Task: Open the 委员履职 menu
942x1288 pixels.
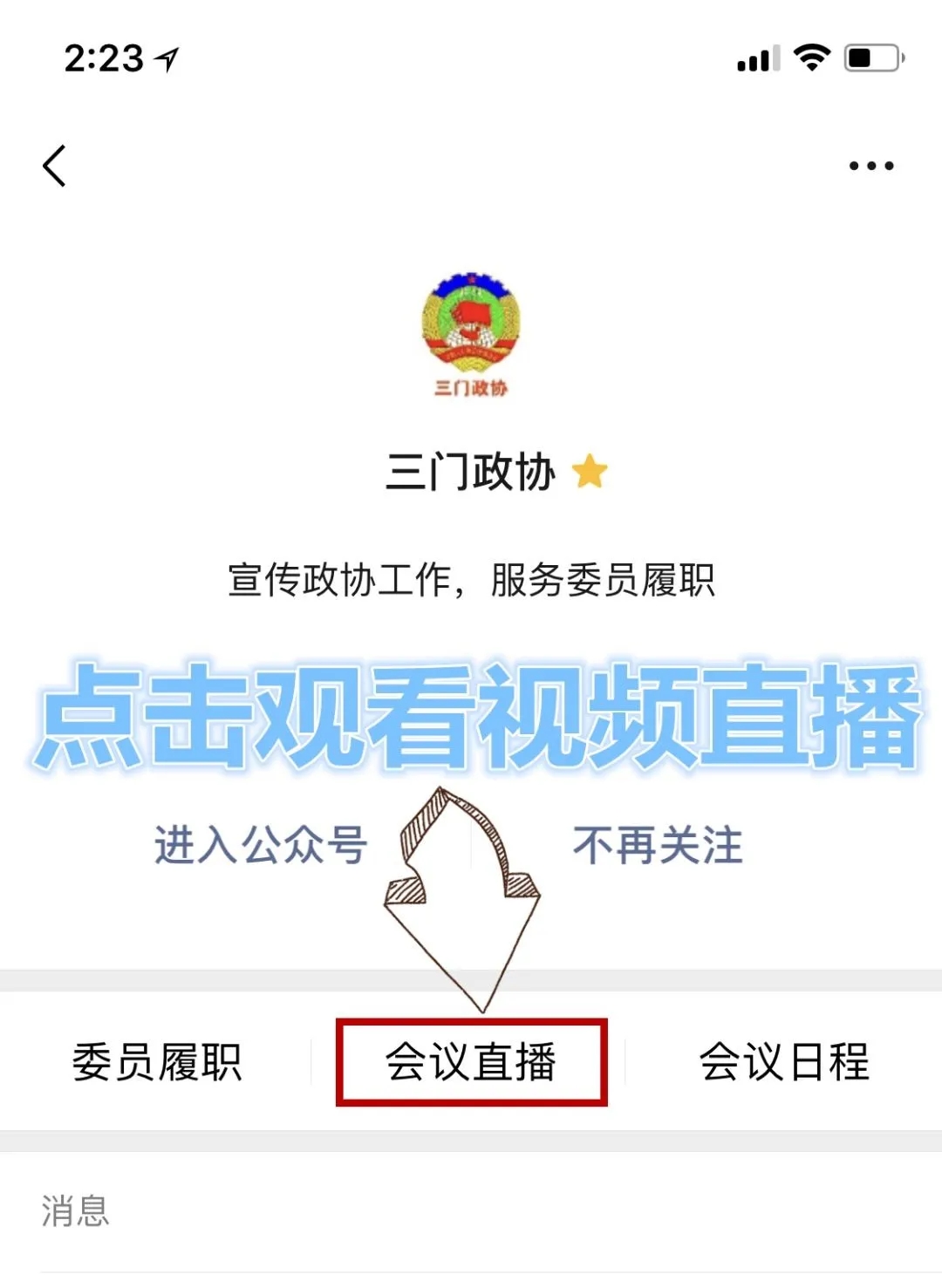Action: click(157, 1061)
